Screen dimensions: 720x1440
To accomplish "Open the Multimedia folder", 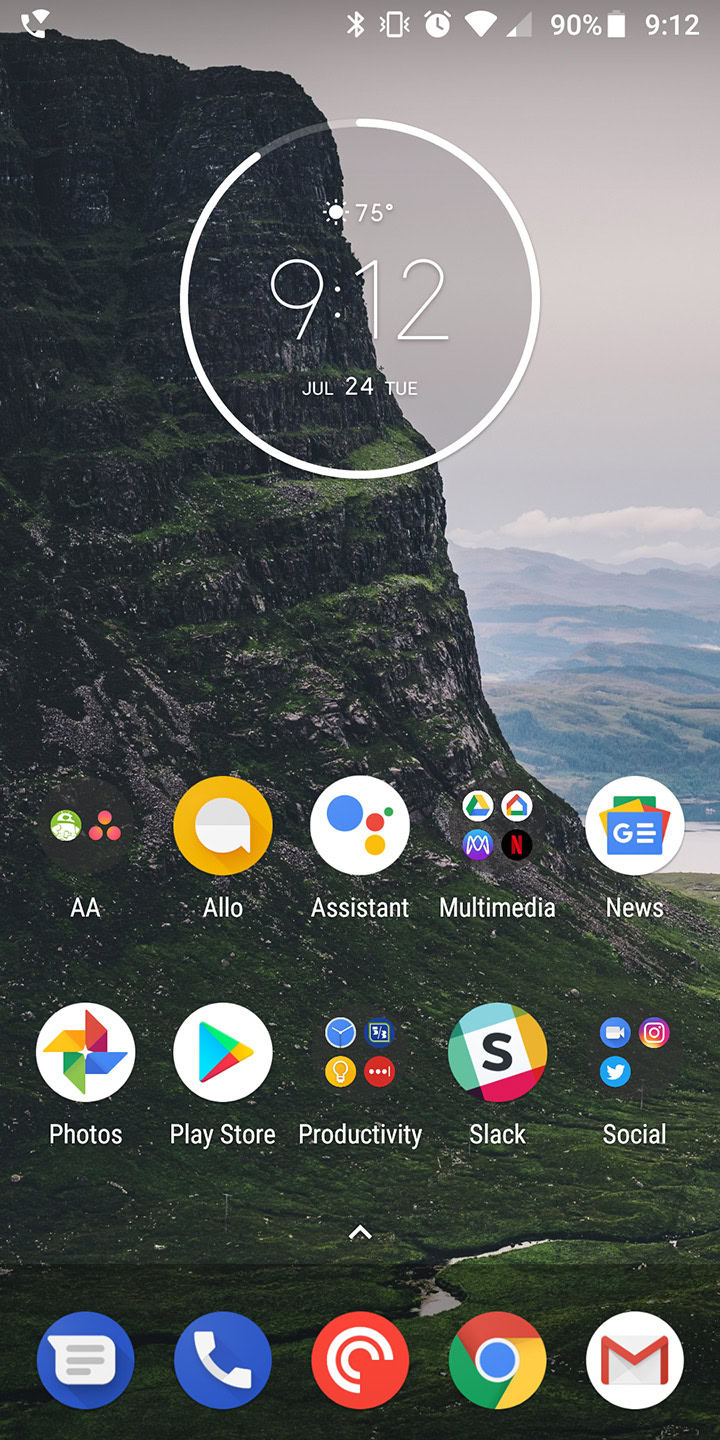I will pos(497,826).
